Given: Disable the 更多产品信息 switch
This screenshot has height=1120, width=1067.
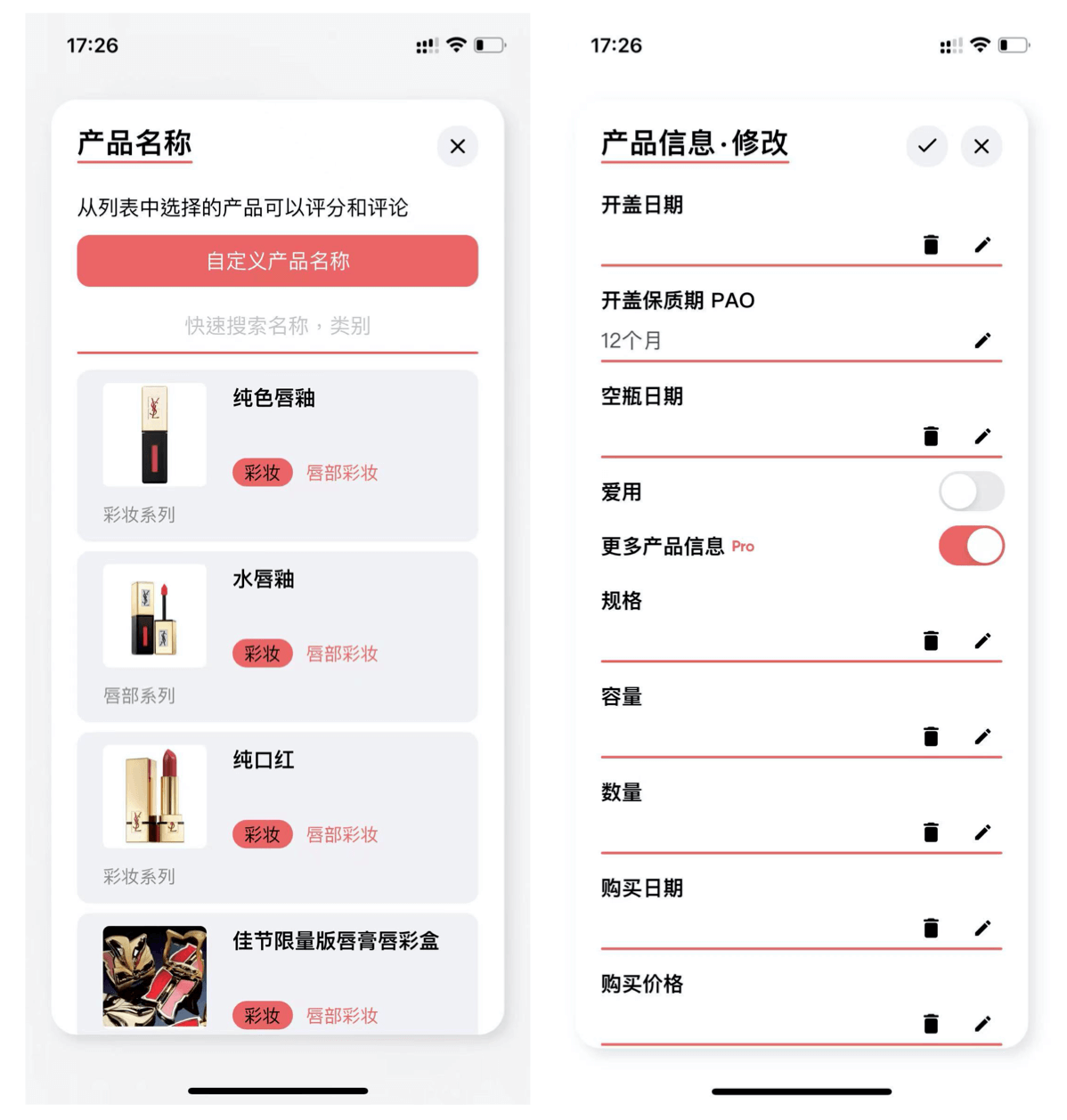Looking at the screenshot, I should 971,546.
